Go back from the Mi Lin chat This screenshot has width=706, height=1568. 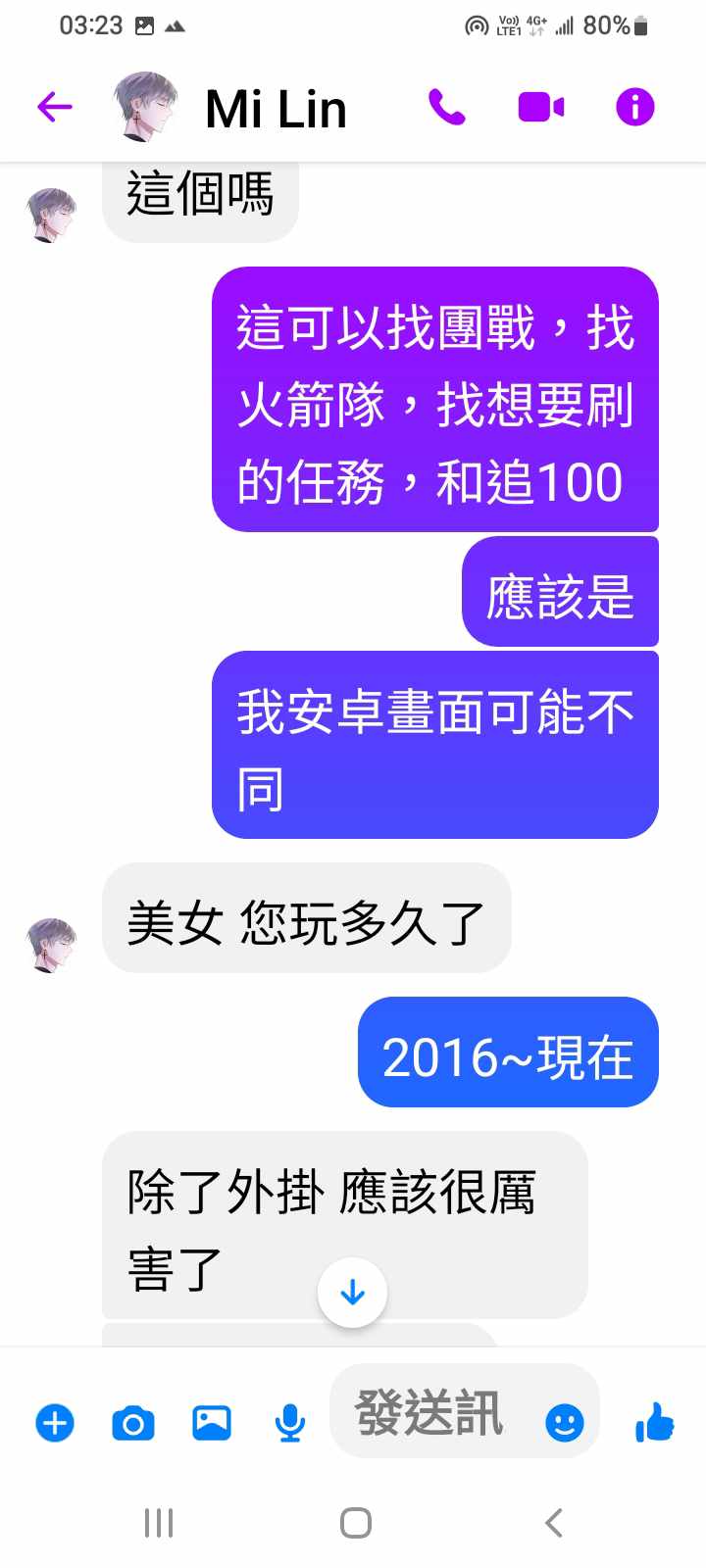point(55,106)
